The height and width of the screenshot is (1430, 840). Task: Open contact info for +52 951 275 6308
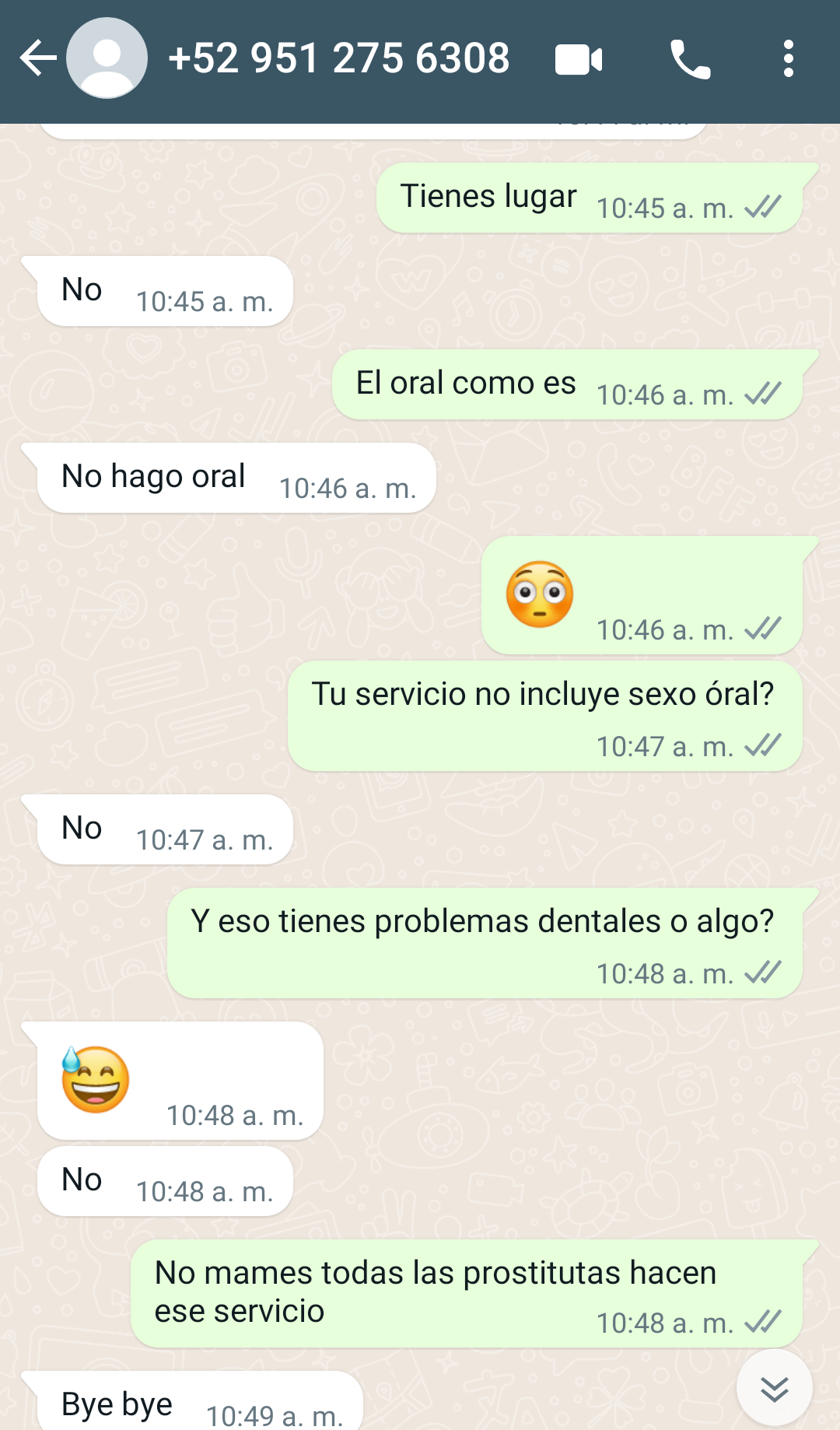[338, 58]
